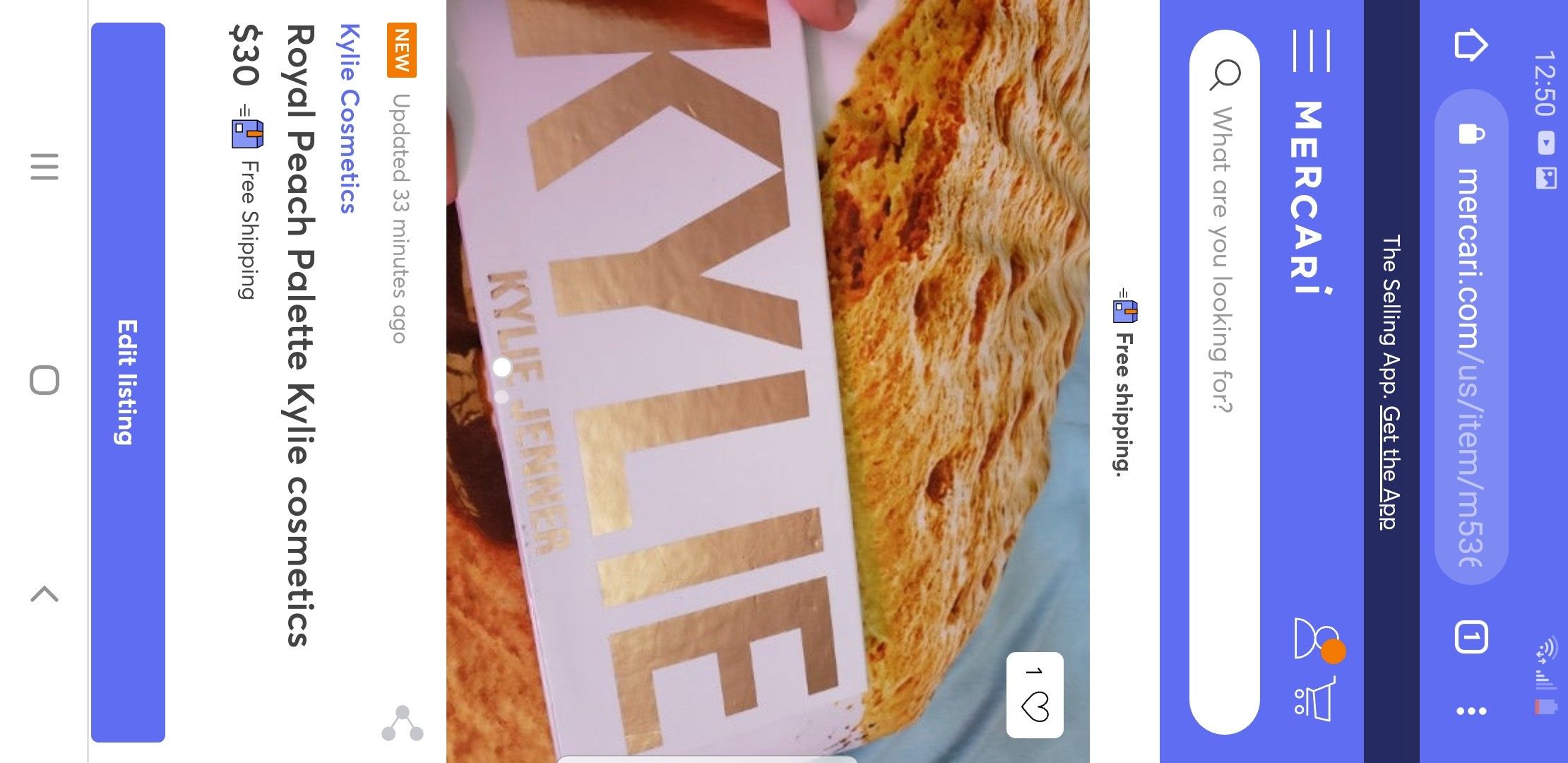Viewport: 1568px width, 763px height.
Task: Open the announcements megaphone icon
Action: 1314,699
